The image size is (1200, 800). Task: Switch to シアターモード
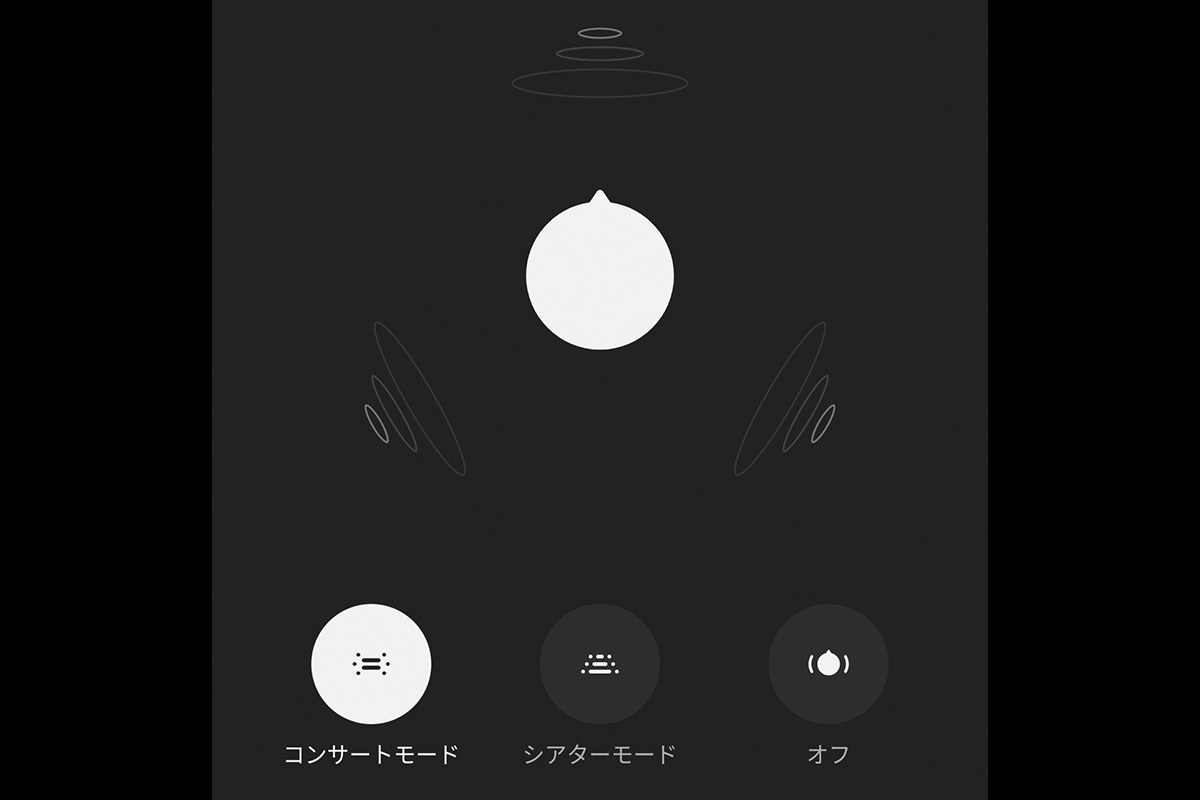599,664
